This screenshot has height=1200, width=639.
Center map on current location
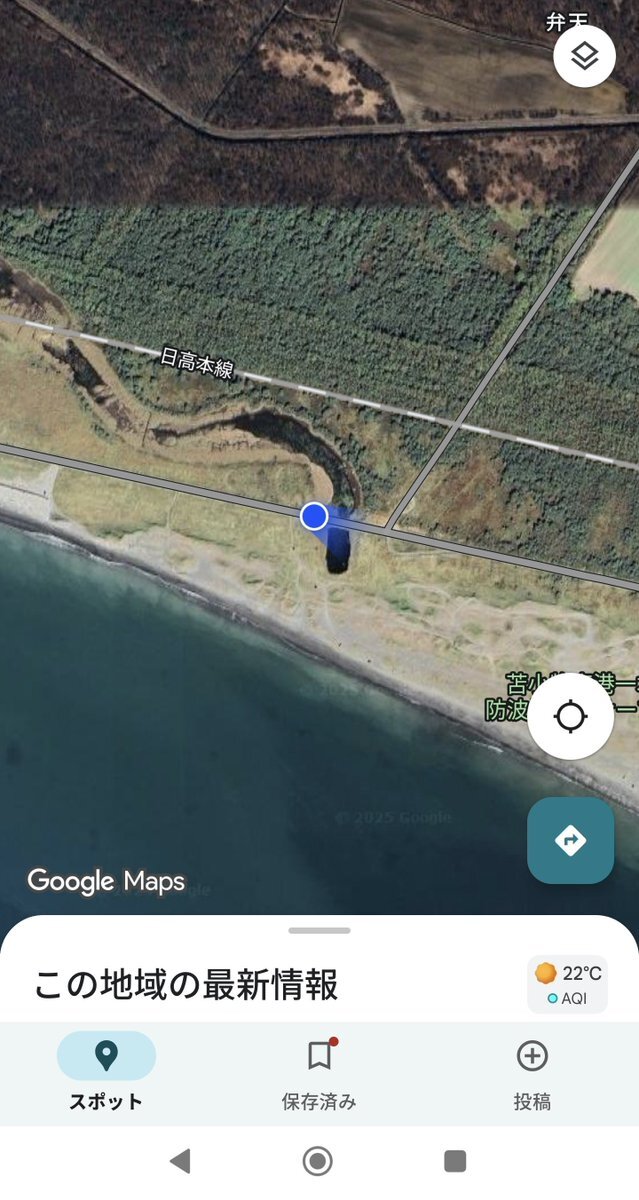(570, 716)
